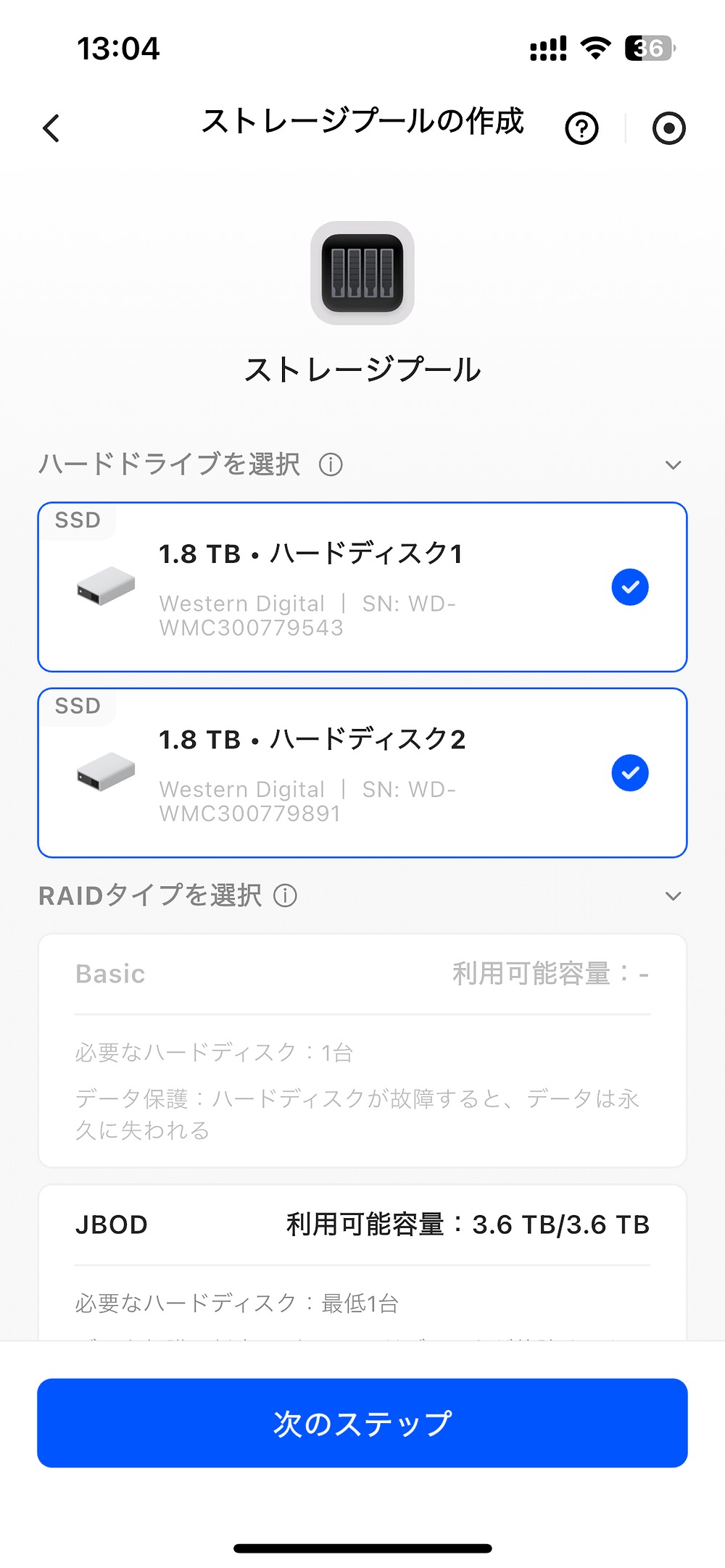Deselect ハードディスク2 via its checkmark

[629, 773]
